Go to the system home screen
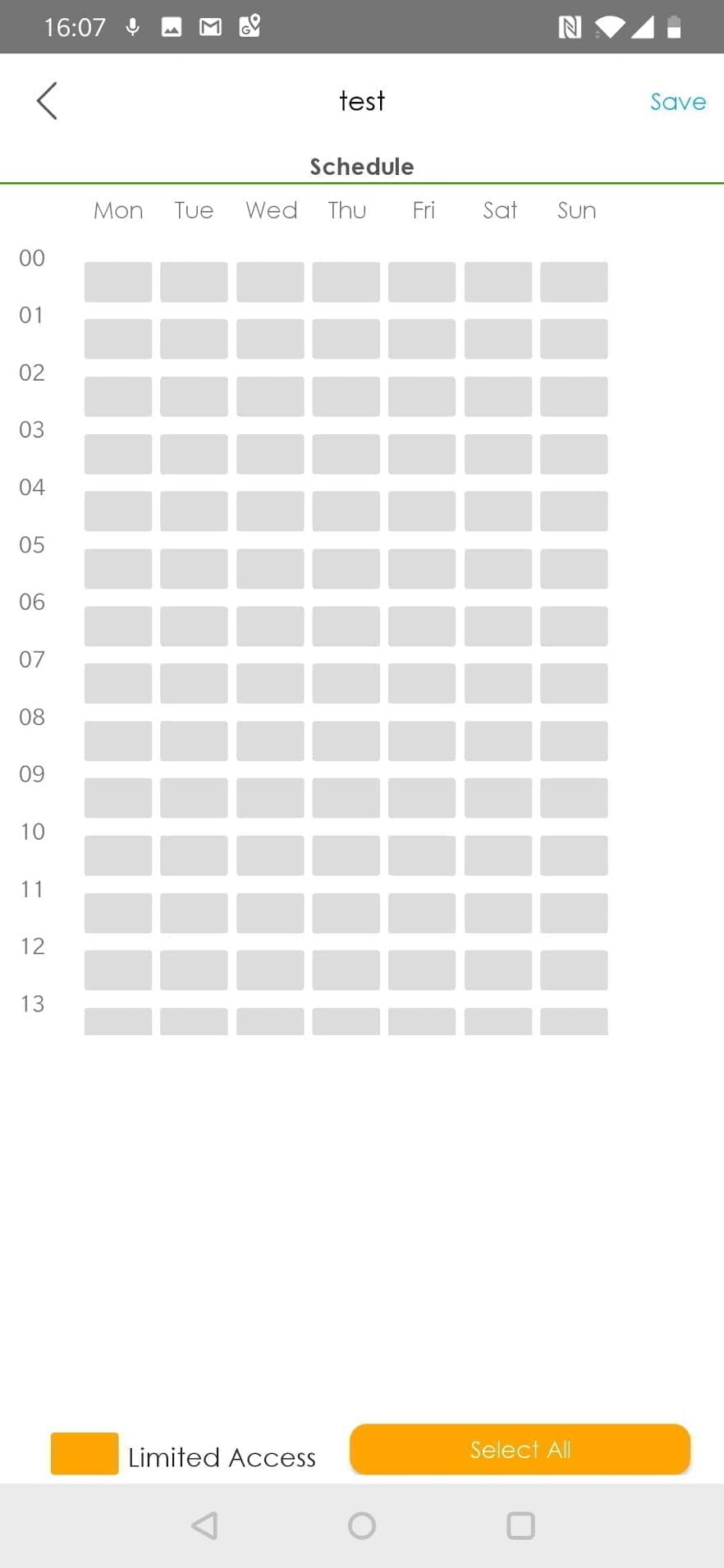 [x=362, y=1526]
